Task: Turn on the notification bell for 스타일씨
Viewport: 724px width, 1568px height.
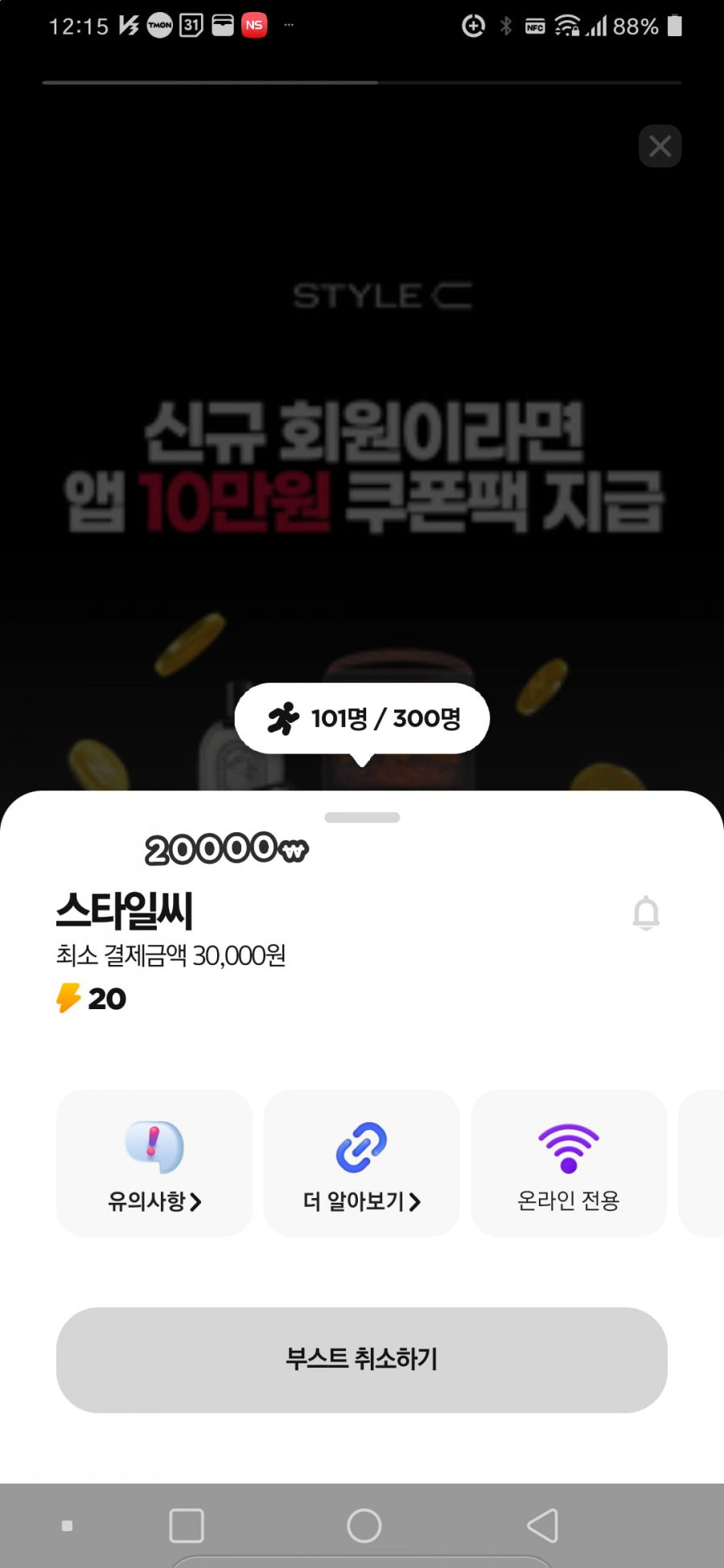Action: [646, 913]
